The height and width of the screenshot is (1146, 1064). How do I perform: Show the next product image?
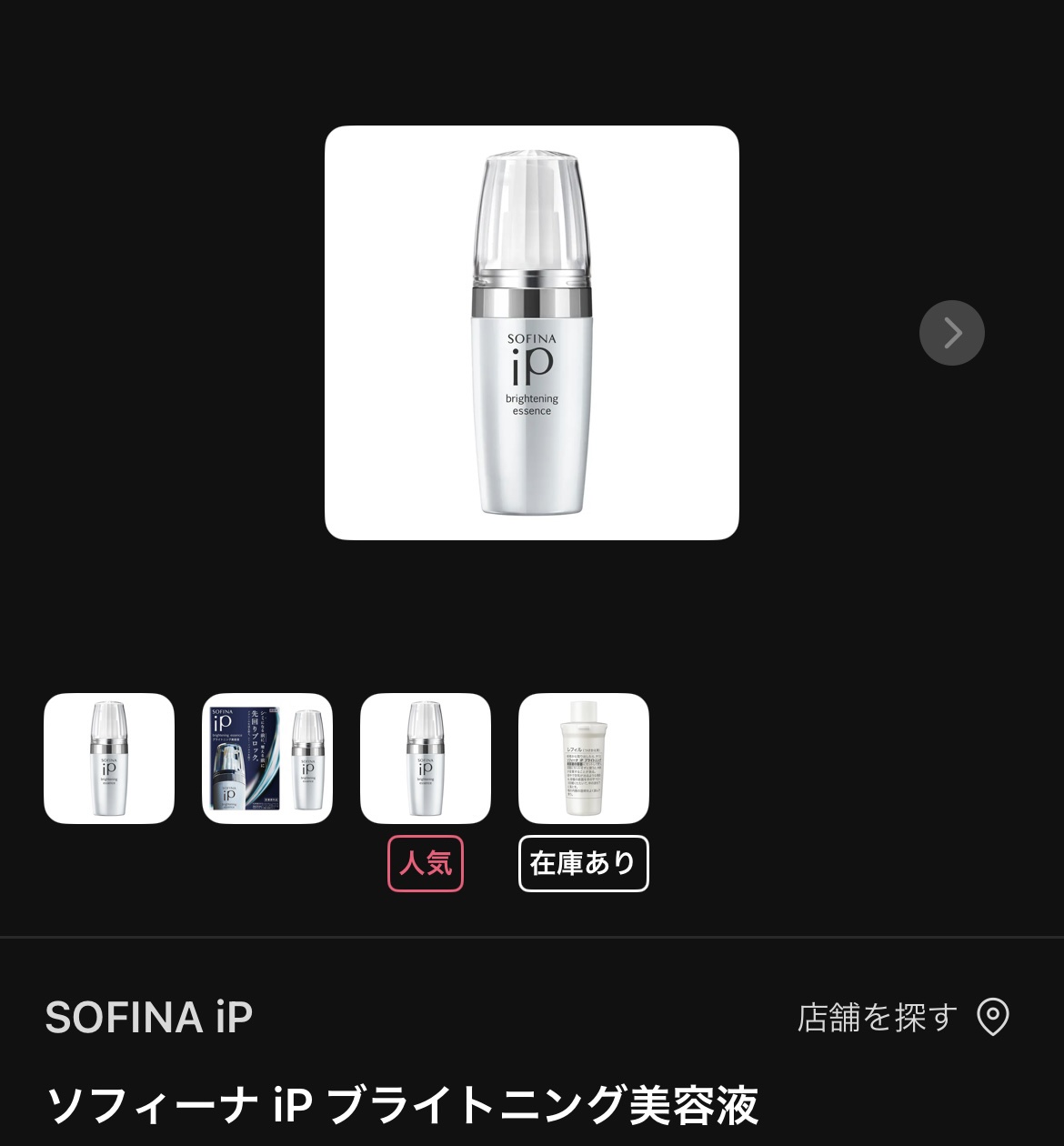[951, 333]
